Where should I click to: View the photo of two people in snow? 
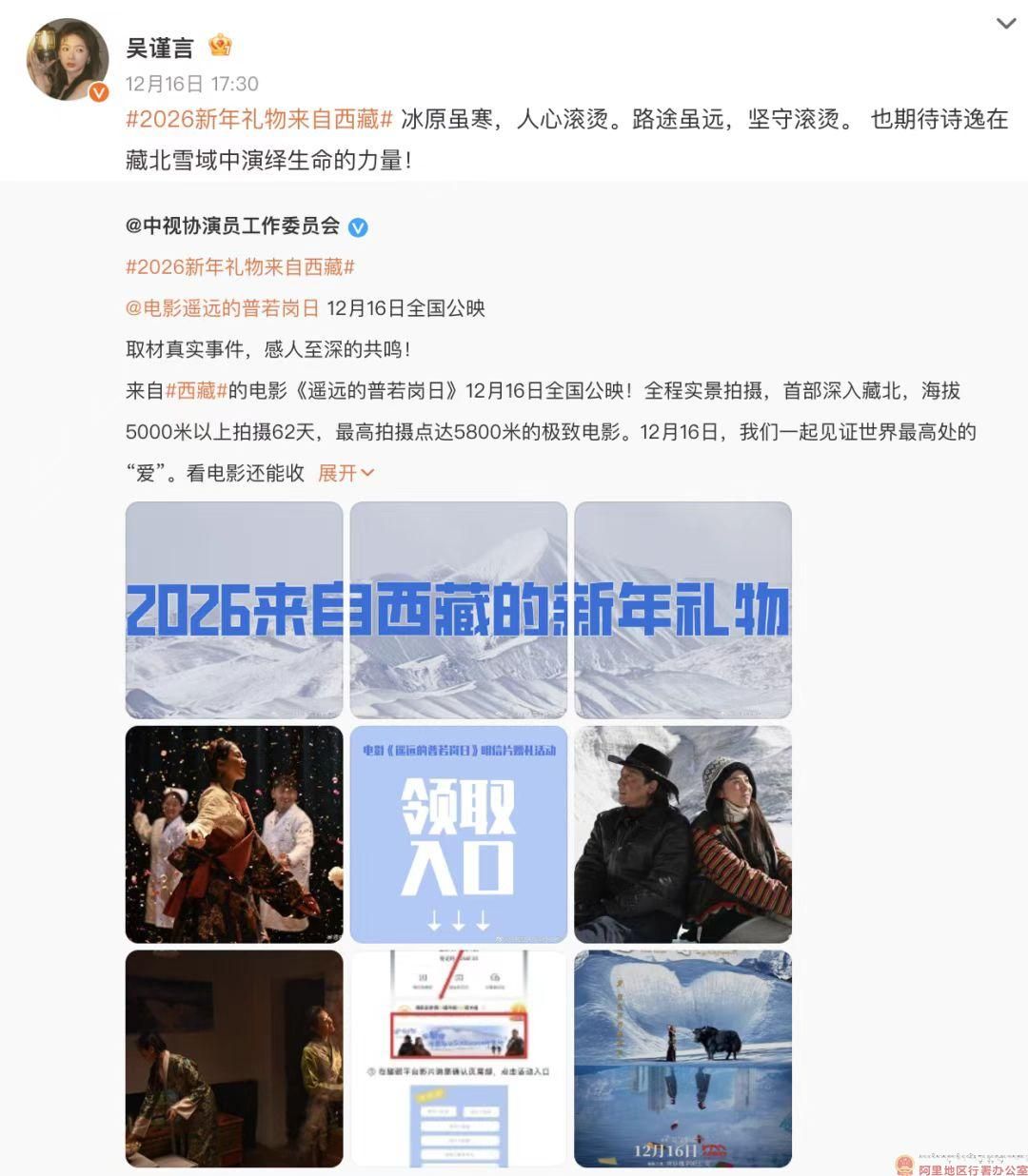[683, 834]
